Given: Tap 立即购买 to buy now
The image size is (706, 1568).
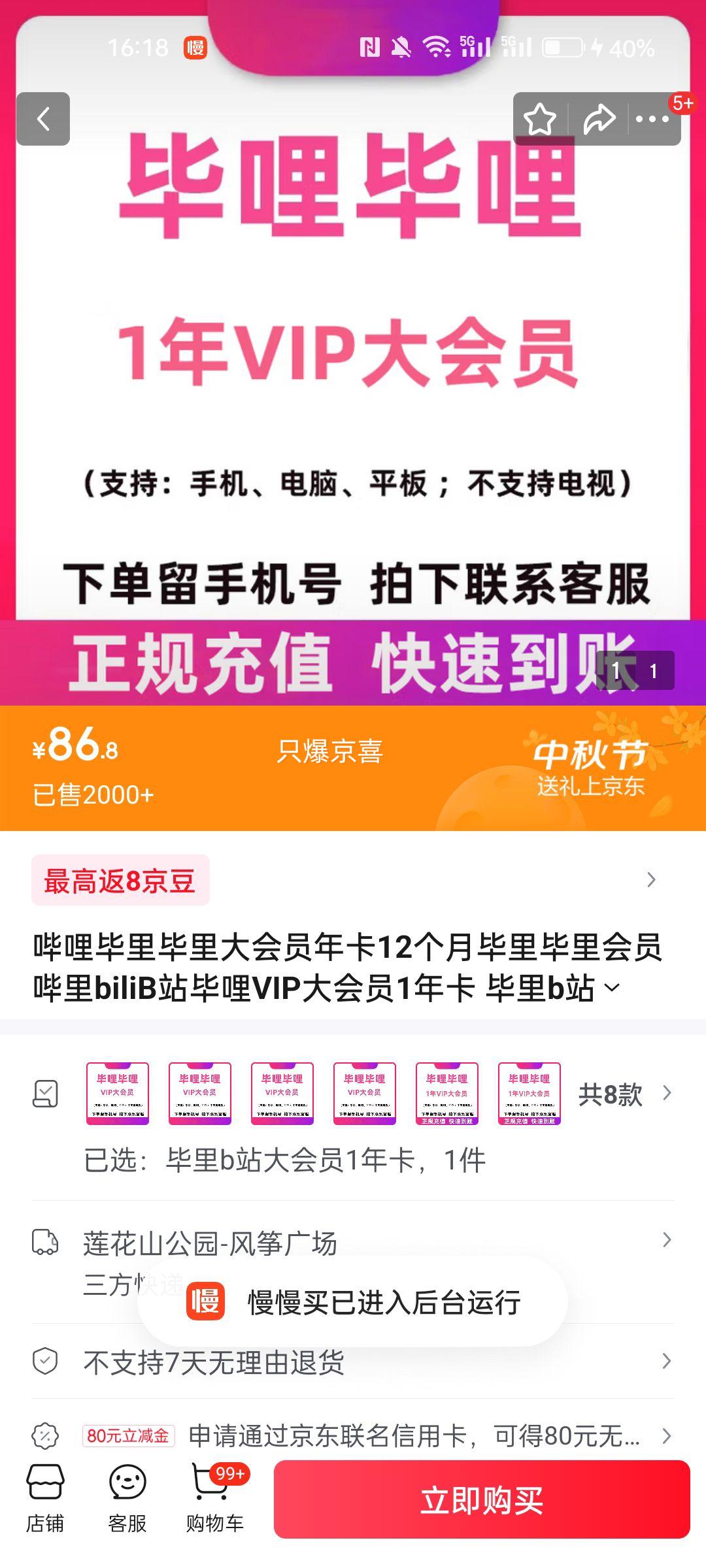Looking at the screenshot, I should (482, 1500).
